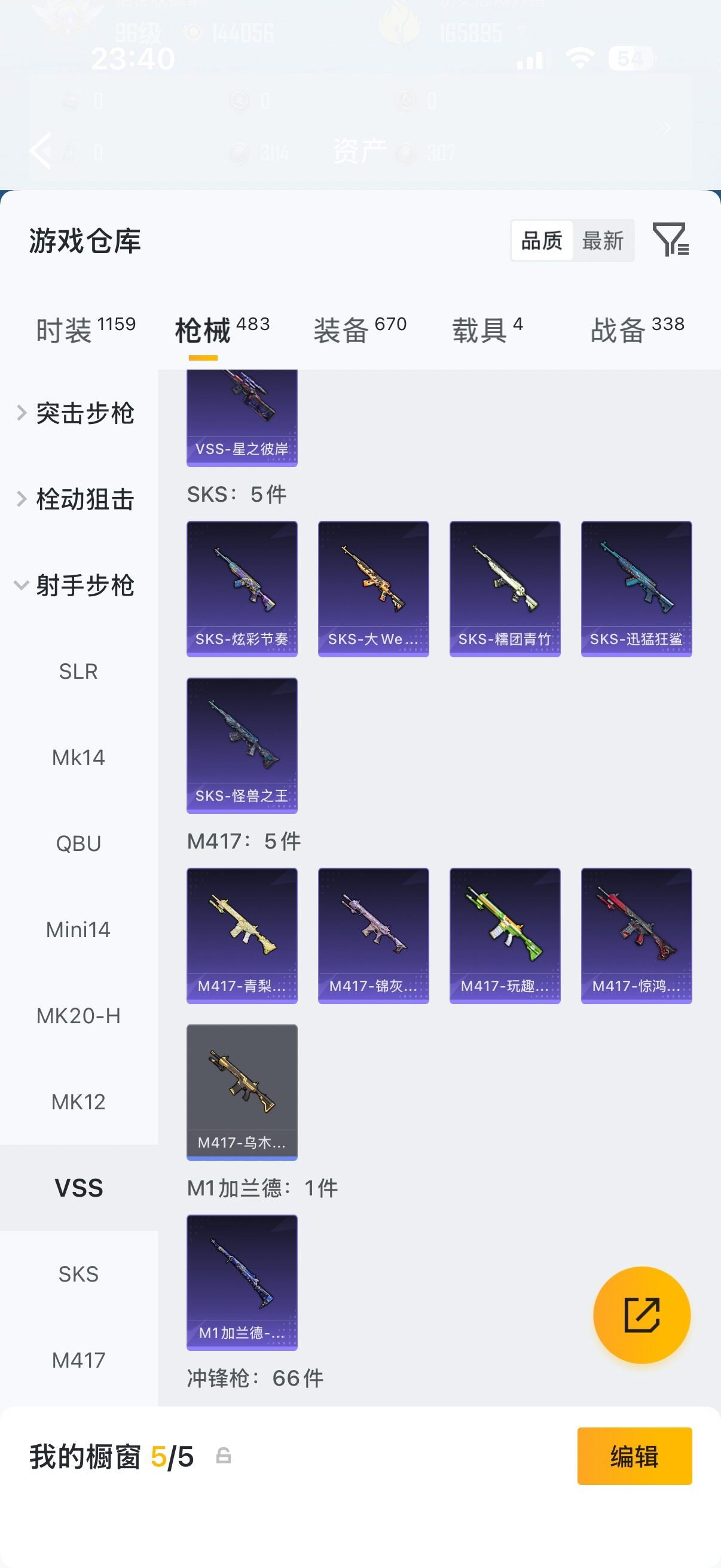Switch to the 载具 tab
Image resolution: width=721 pixels, height=1568 pixels.
[487, 331]
